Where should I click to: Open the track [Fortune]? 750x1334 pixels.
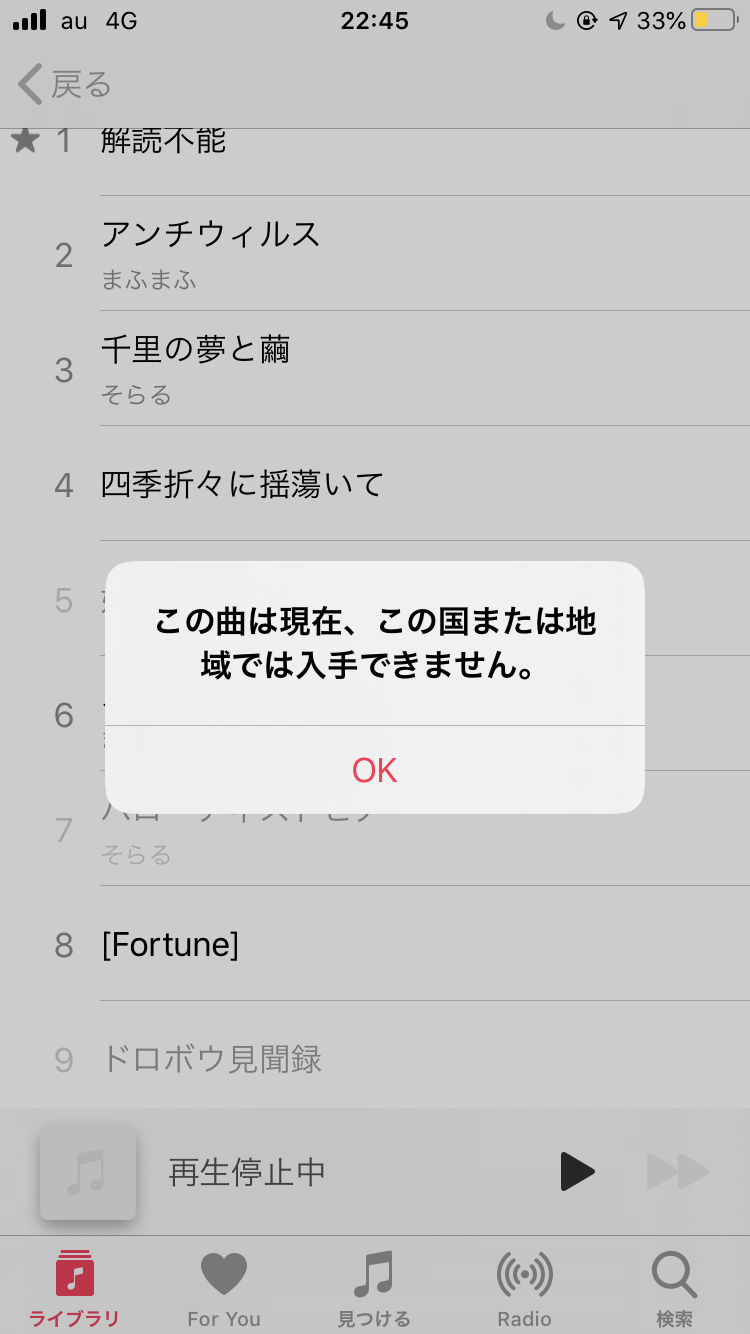(x=170, y=945)
